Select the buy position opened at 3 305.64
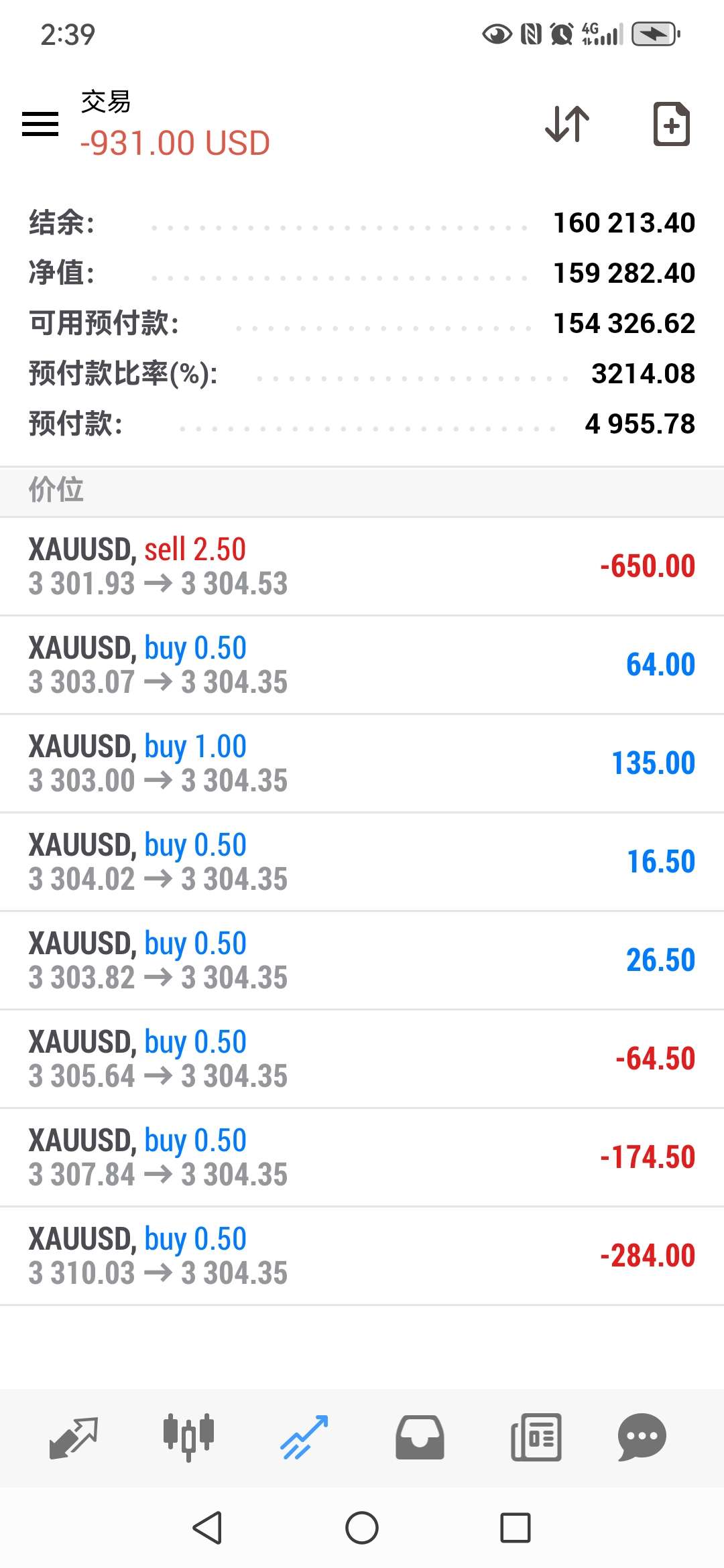724x1568 pixels. [362, 1059]
